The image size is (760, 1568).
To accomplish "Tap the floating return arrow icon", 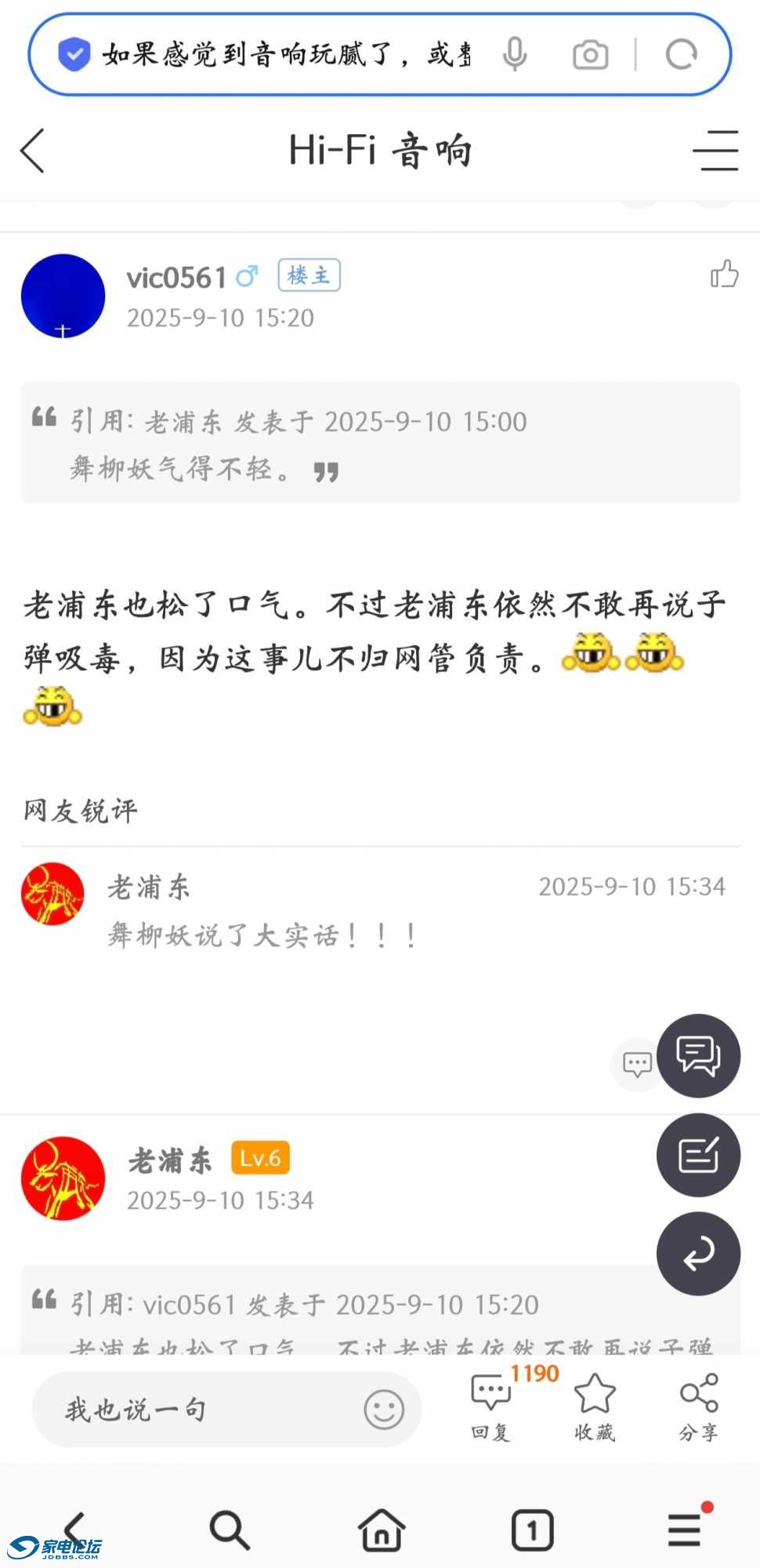I will (x=698, y=1254).
